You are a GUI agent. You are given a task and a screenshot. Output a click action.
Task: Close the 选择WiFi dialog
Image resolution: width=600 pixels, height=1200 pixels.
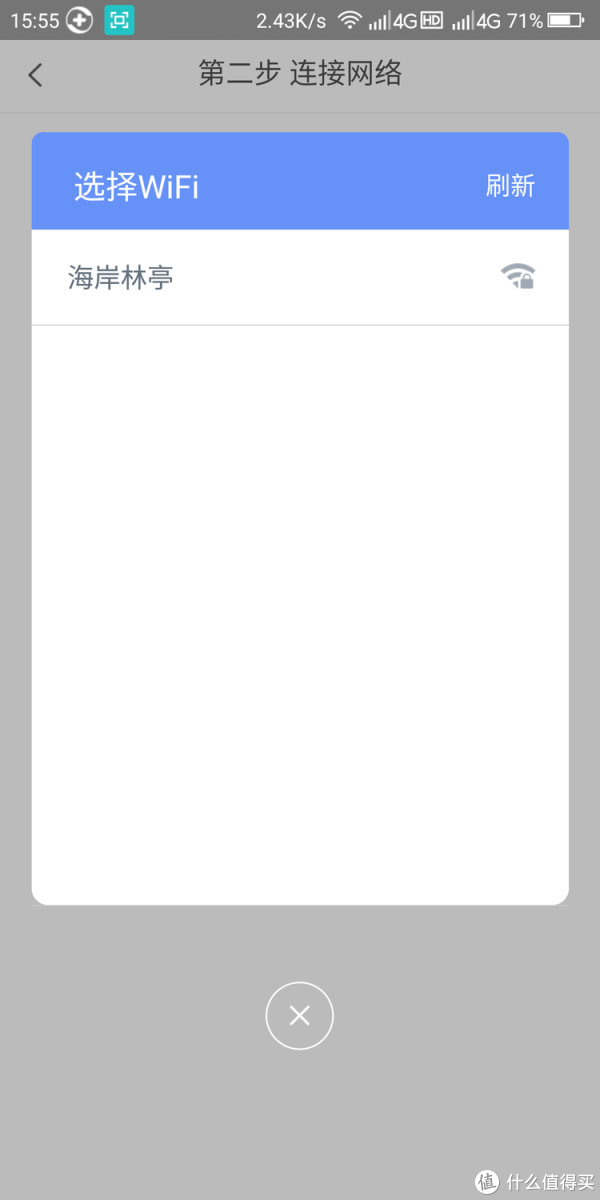point(299,1016)
